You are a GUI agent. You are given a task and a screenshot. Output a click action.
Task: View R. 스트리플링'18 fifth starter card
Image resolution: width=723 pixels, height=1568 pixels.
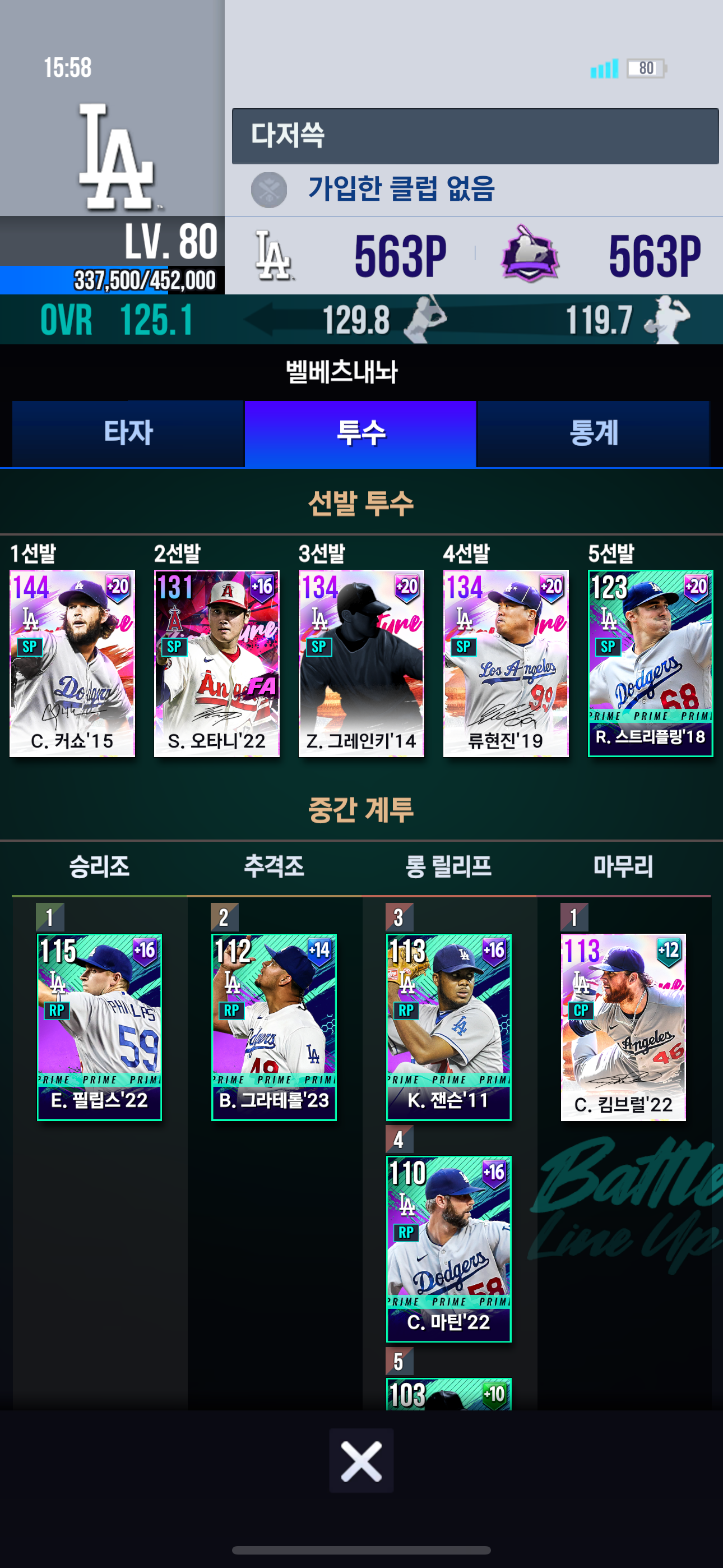coord(650,663)
